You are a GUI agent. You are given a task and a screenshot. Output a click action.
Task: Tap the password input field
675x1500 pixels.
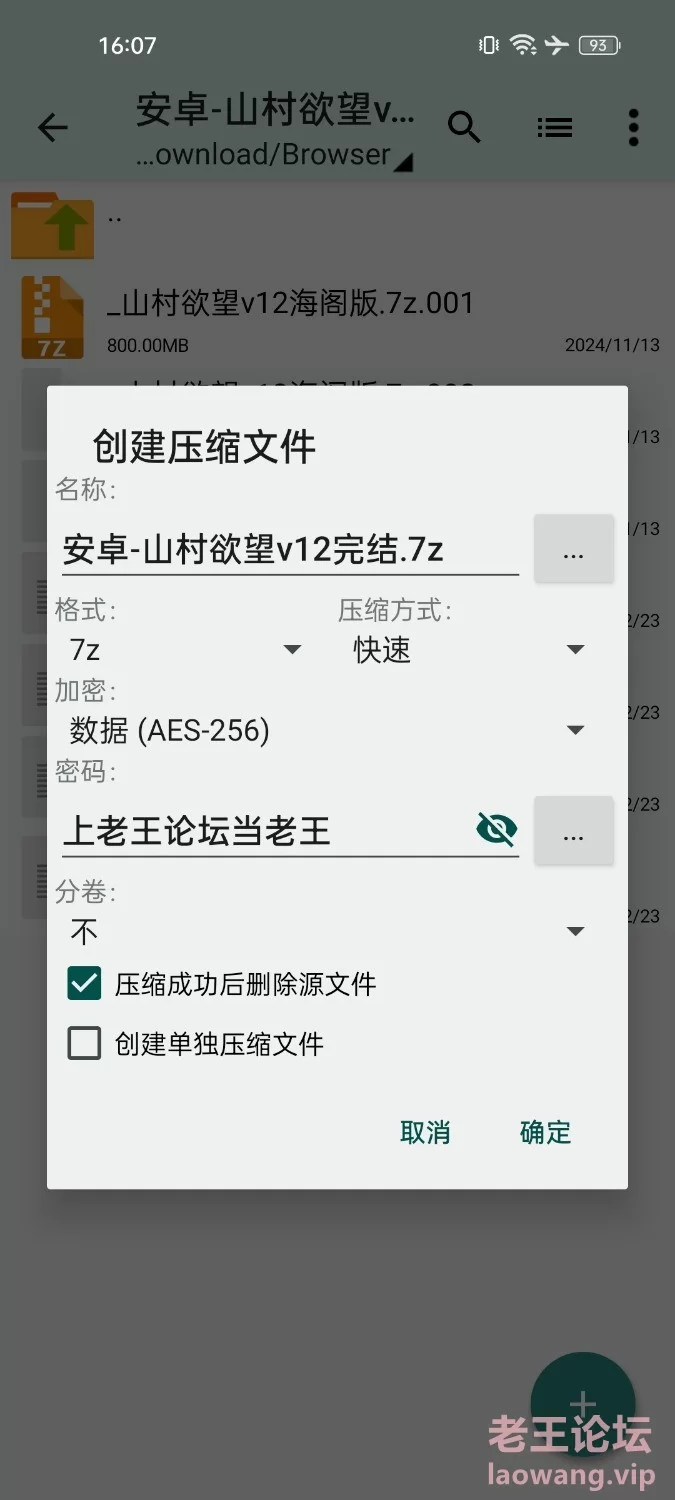pyautogui.click(x=265, y=830)
